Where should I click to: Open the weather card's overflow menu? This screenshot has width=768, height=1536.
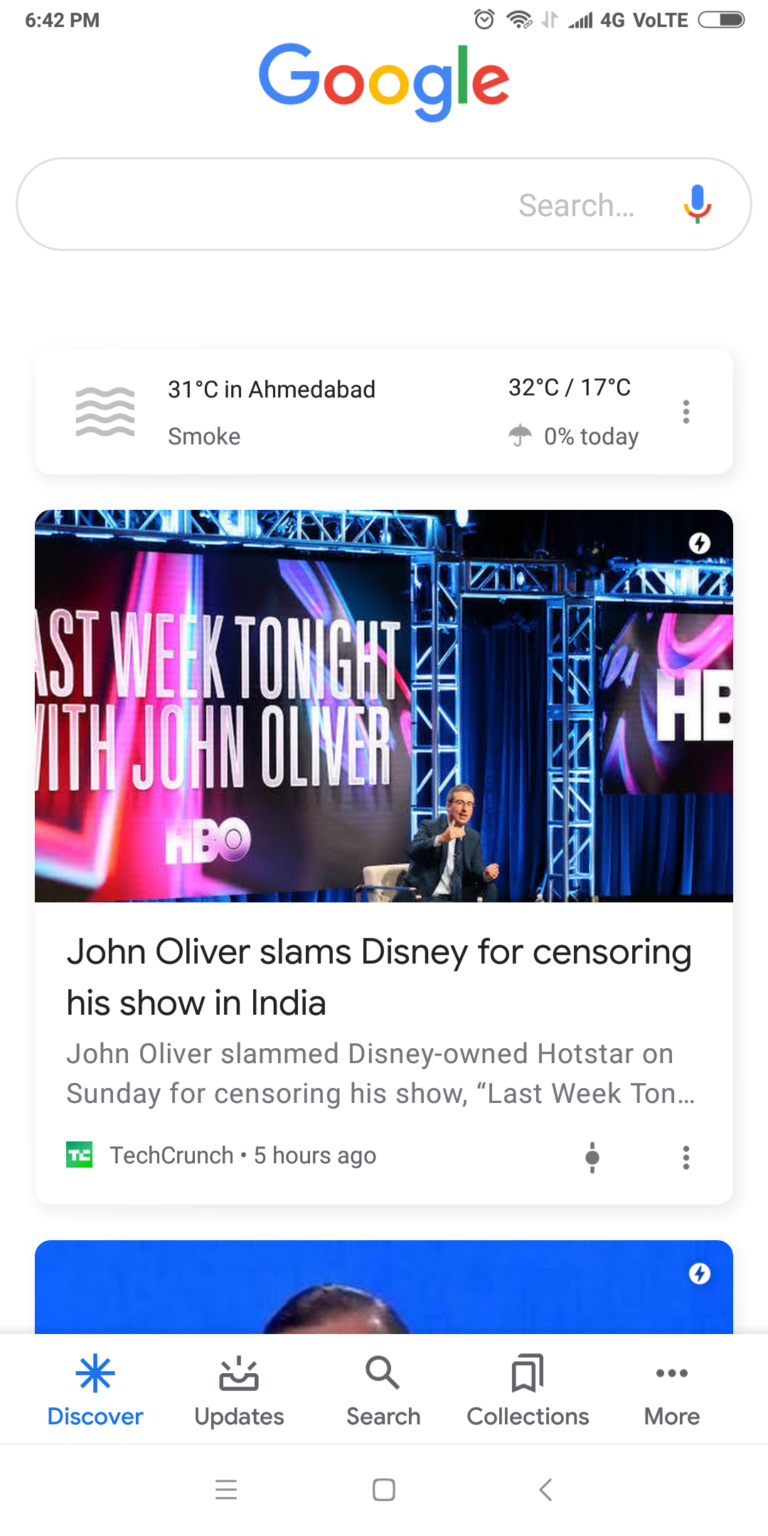pos(686,412)
